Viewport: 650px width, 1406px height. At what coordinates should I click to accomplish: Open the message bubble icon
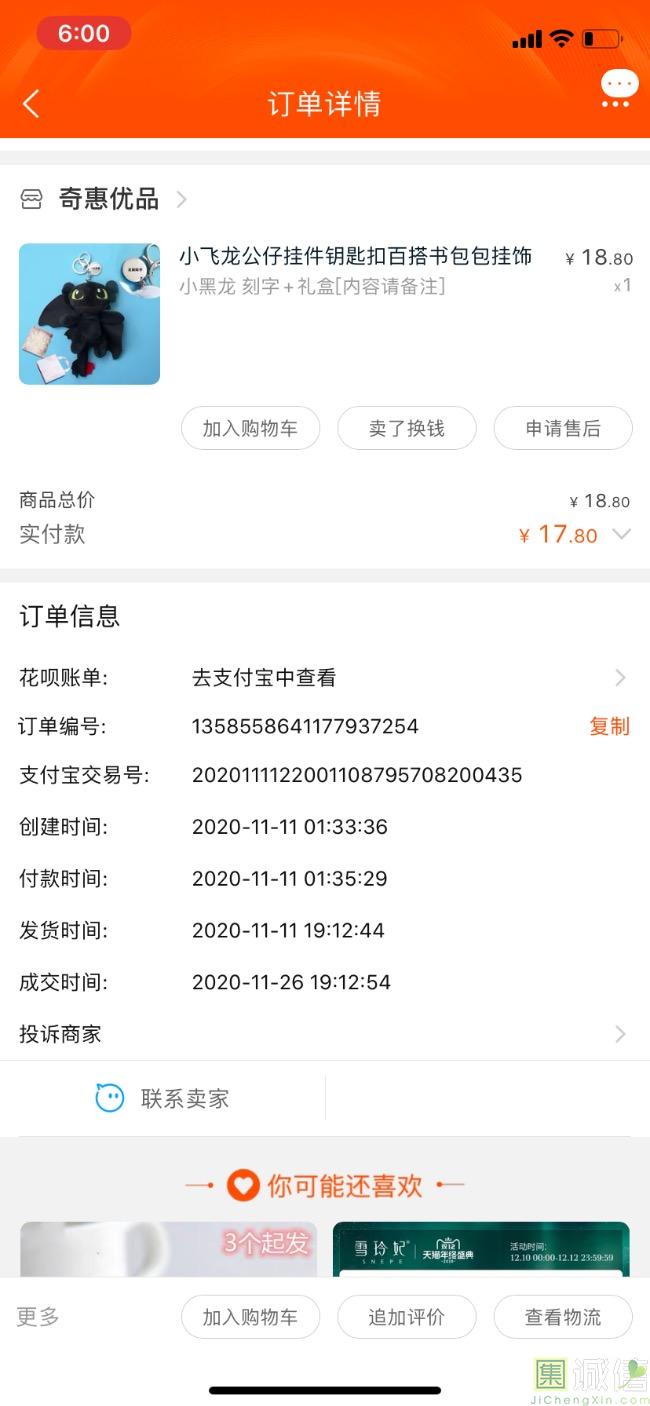(x=618, y=88)
